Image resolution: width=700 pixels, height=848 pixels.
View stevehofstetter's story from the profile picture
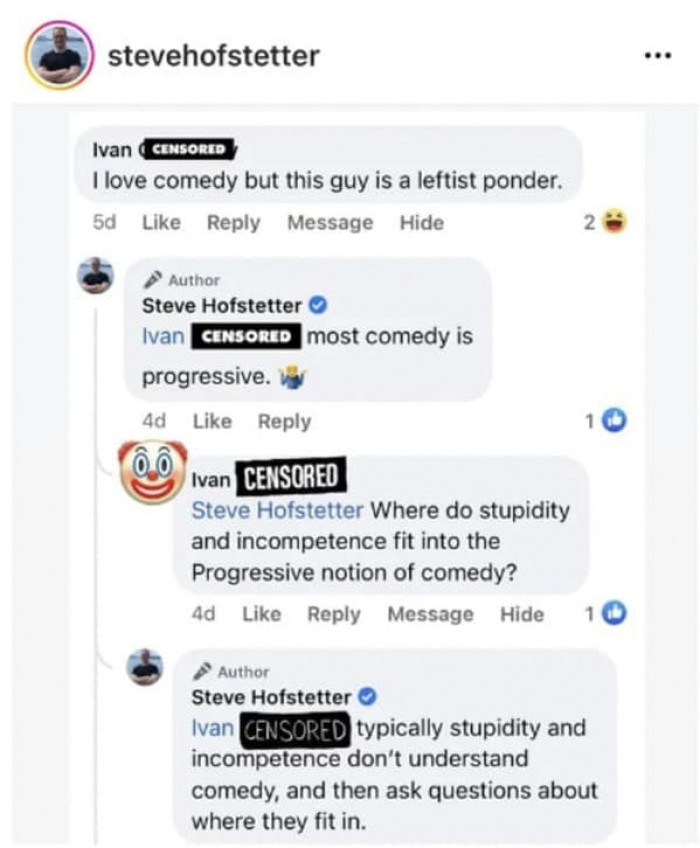coord(60,55)
